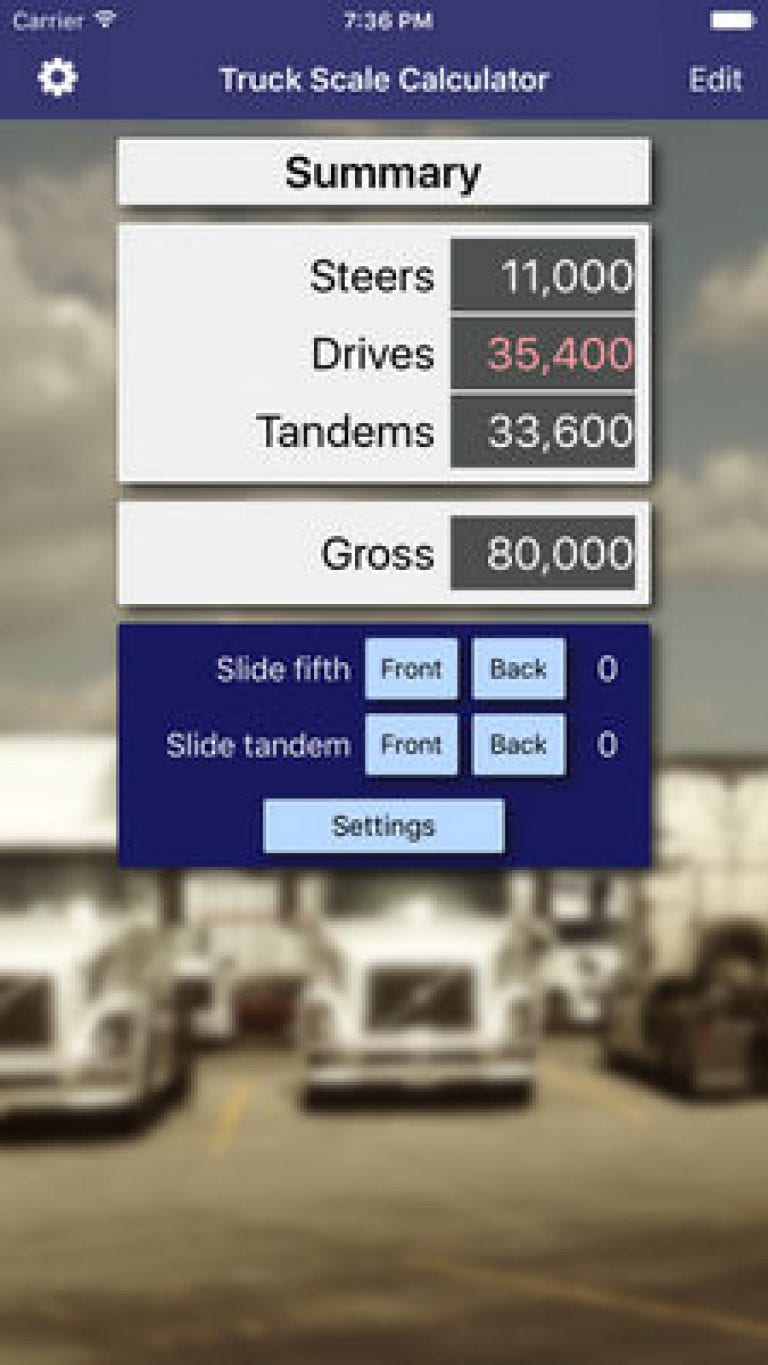Tap the Slide tandem counter value 0
The width and height of the screenshot is (768, 1365).
[x=606, y=744]
